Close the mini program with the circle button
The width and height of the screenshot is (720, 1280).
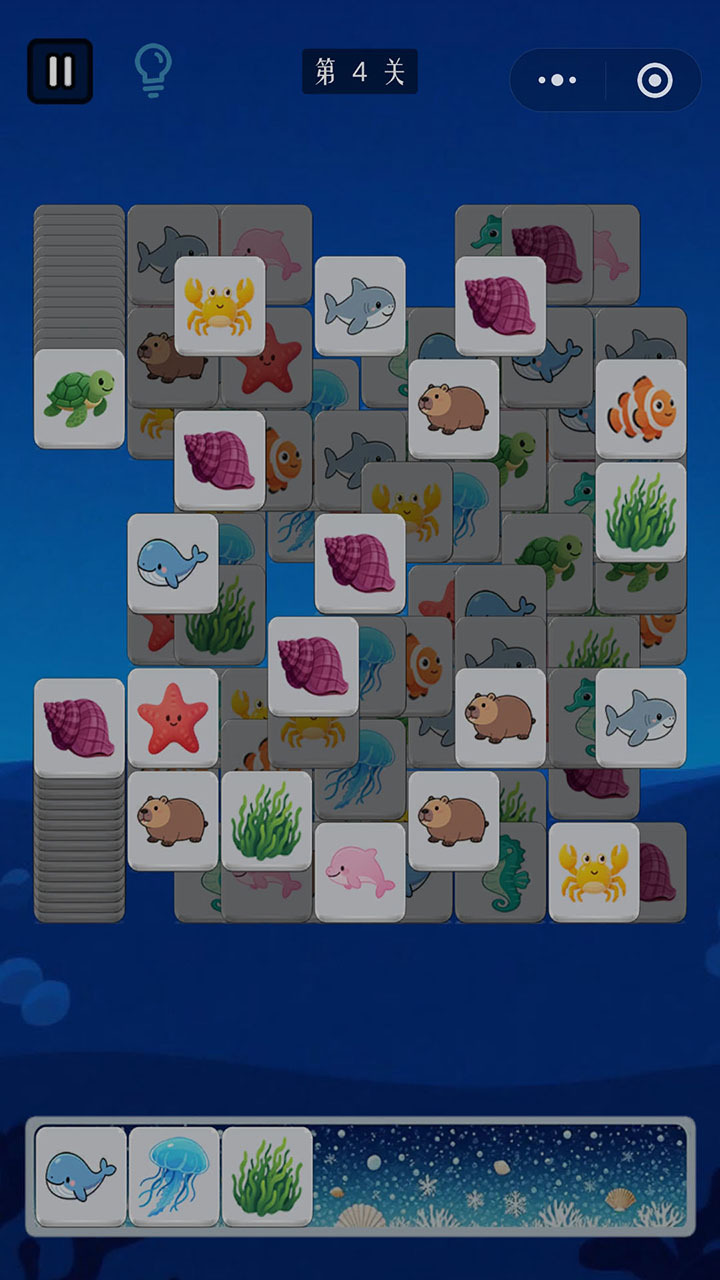[x=655, y=80]
